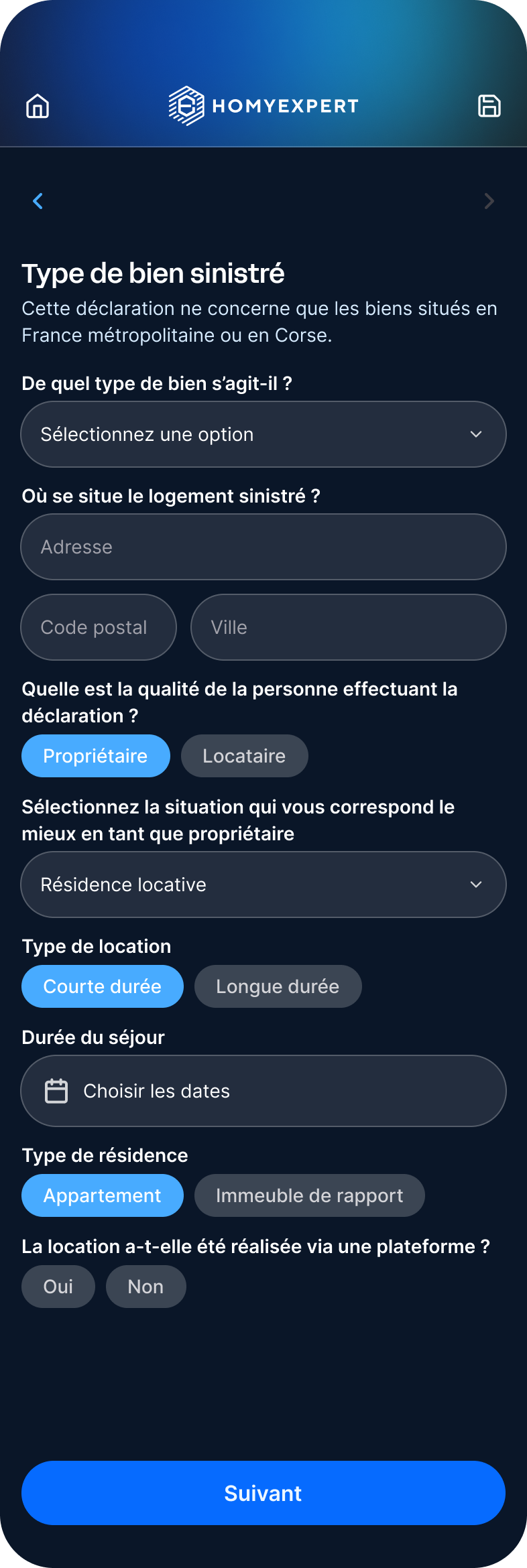This screenshot has width=527, height=1568.
Task: Choose Courte durée rental type
Action: tap(103, 986)
